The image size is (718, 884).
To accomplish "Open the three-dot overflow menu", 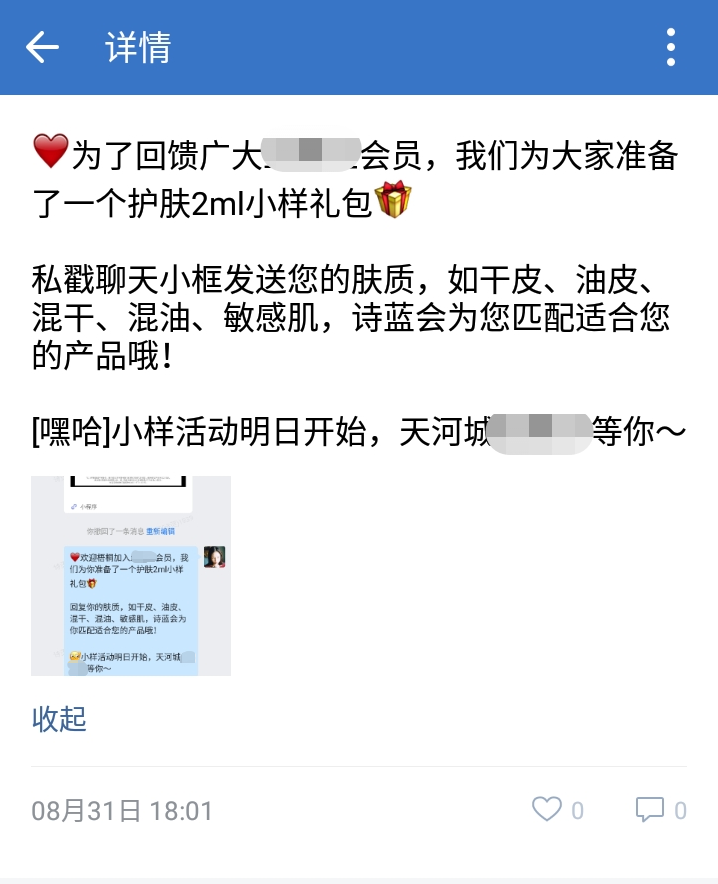I will click(671, 47).
